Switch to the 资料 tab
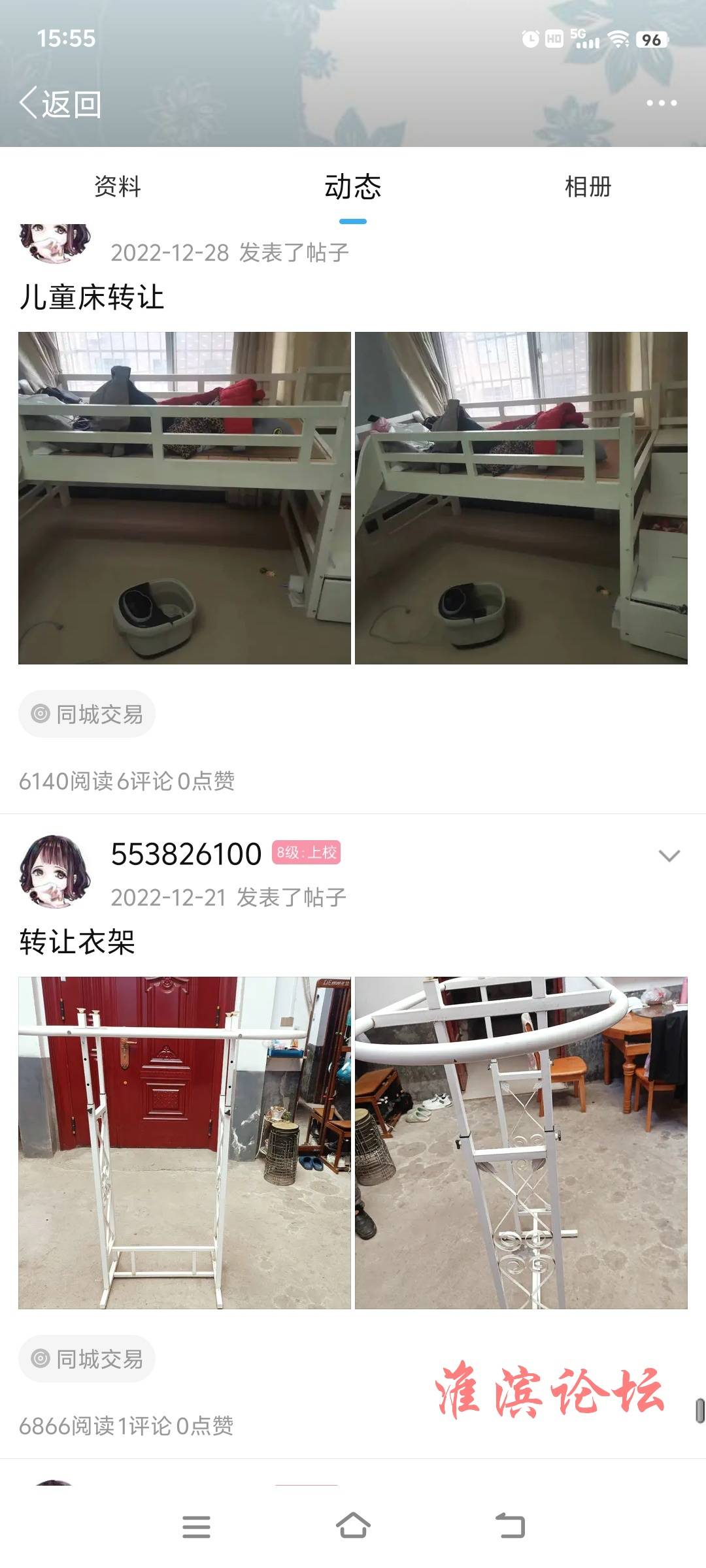Image resolution: width=706 pixels, height=1568 pixels. [x=118, y=187]
